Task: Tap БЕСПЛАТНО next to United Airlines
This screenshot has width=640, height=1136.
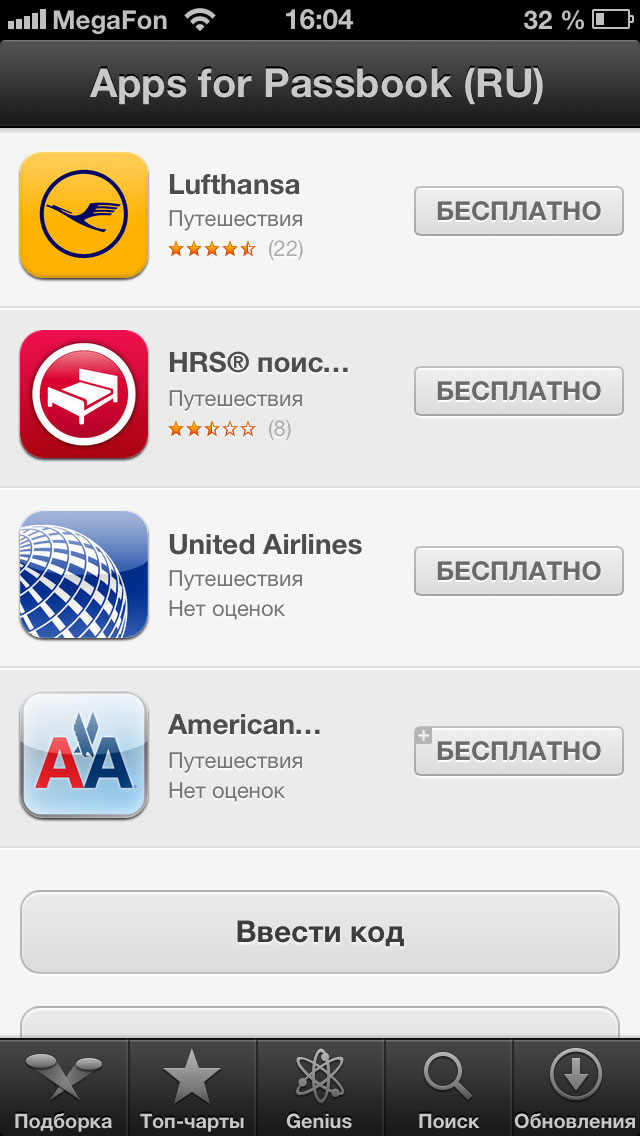Action: pyautogui.click(x=518, y=571)
